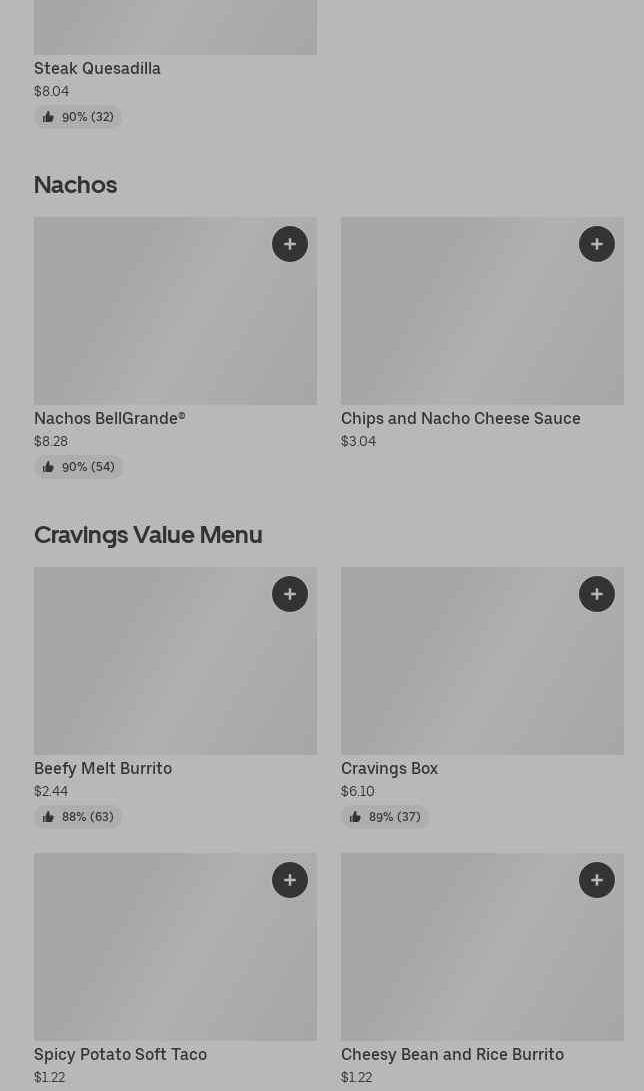Open the Beefy Melt Burrito card

click(x=175, y=698)
